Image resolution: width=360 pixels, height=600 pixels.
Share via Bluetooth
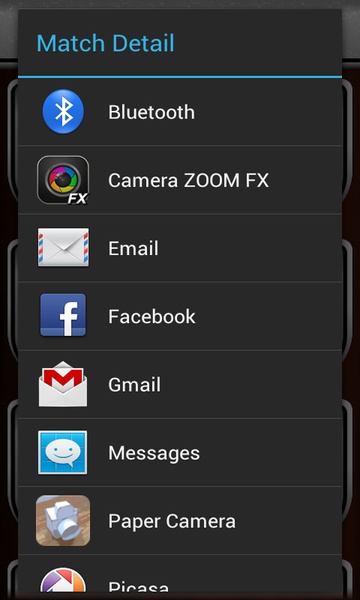click(180, 112)
